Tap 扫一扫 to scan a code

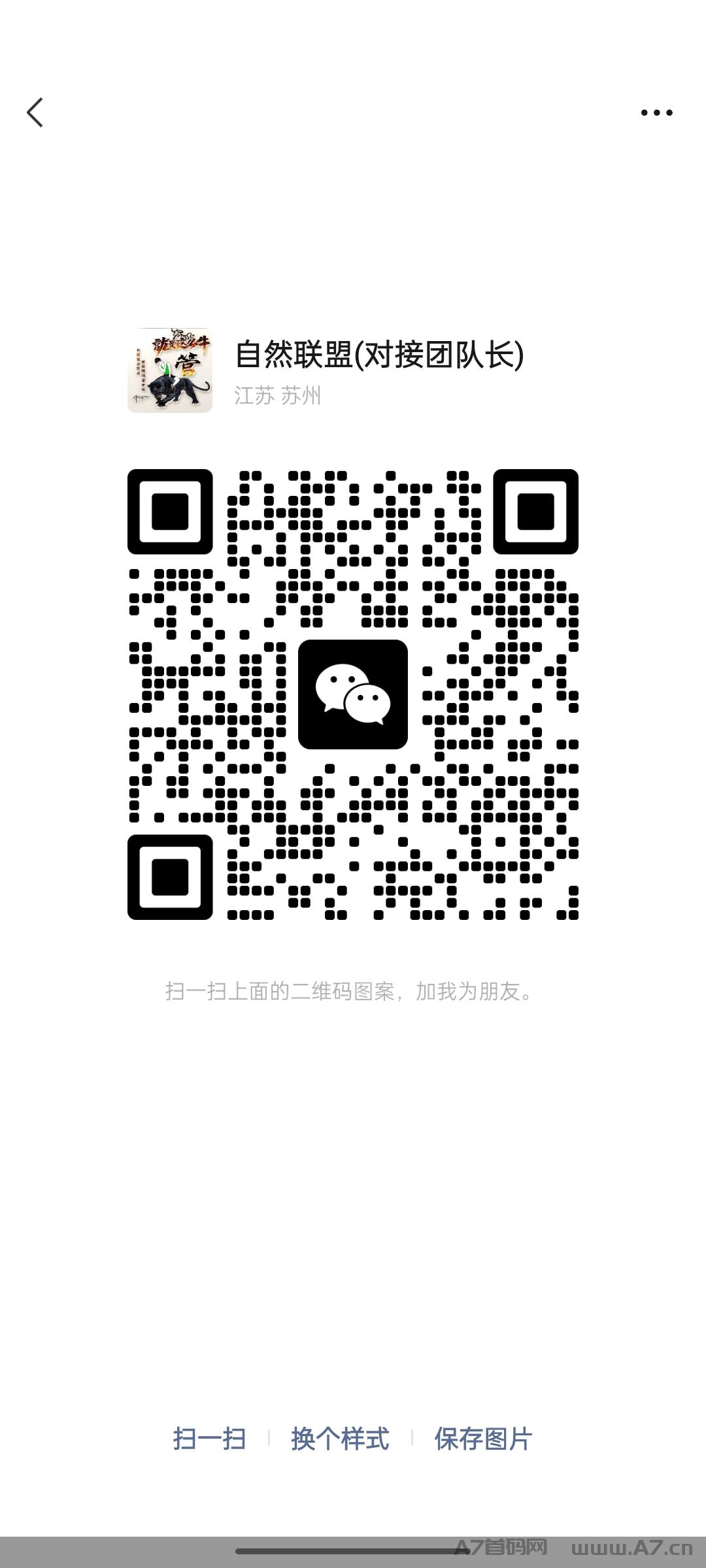coord(209,1439)
